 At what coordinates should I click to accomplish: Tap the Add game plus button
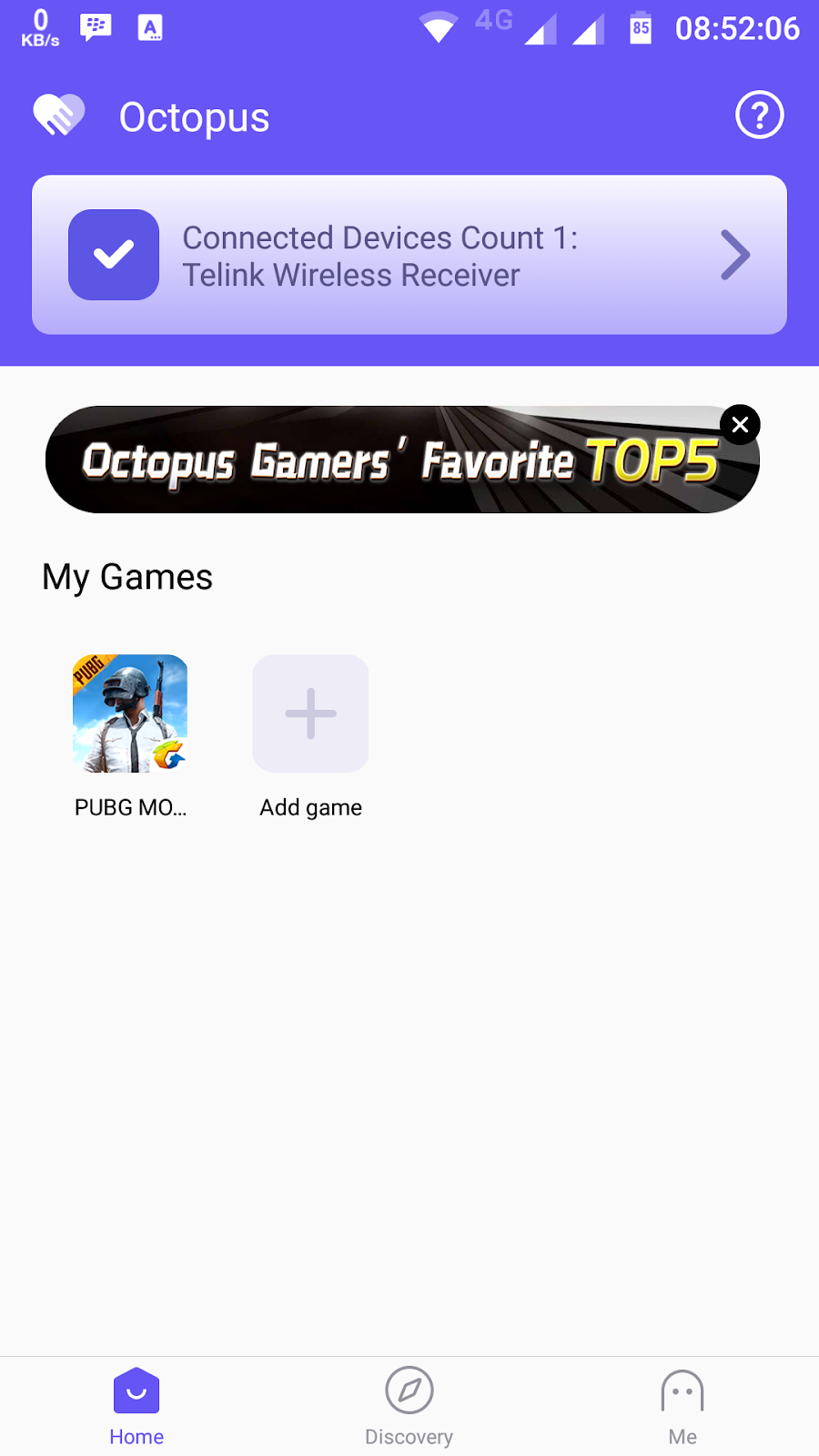tap(310, 713)
